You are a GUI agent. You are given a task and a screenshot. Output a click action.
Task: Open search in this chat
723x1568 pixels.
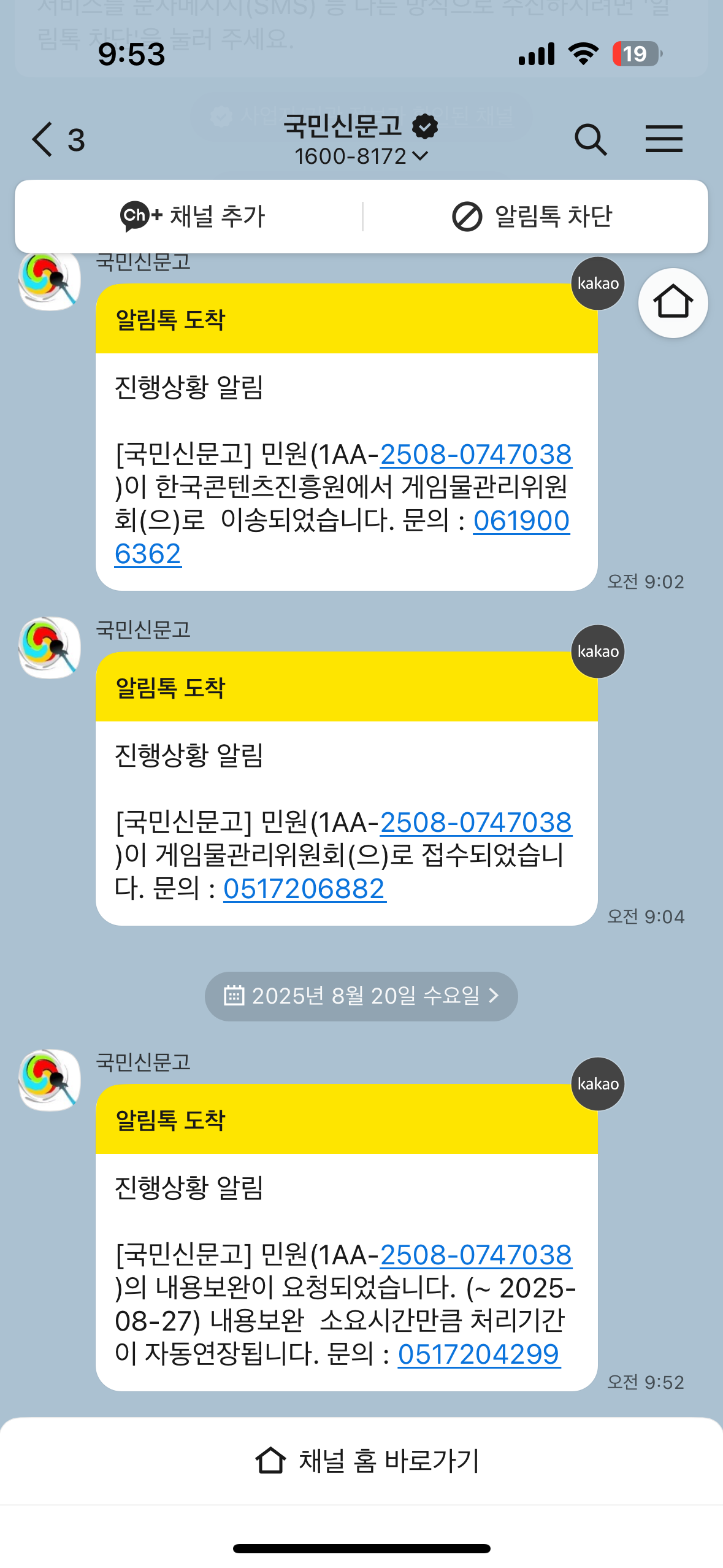591,139
